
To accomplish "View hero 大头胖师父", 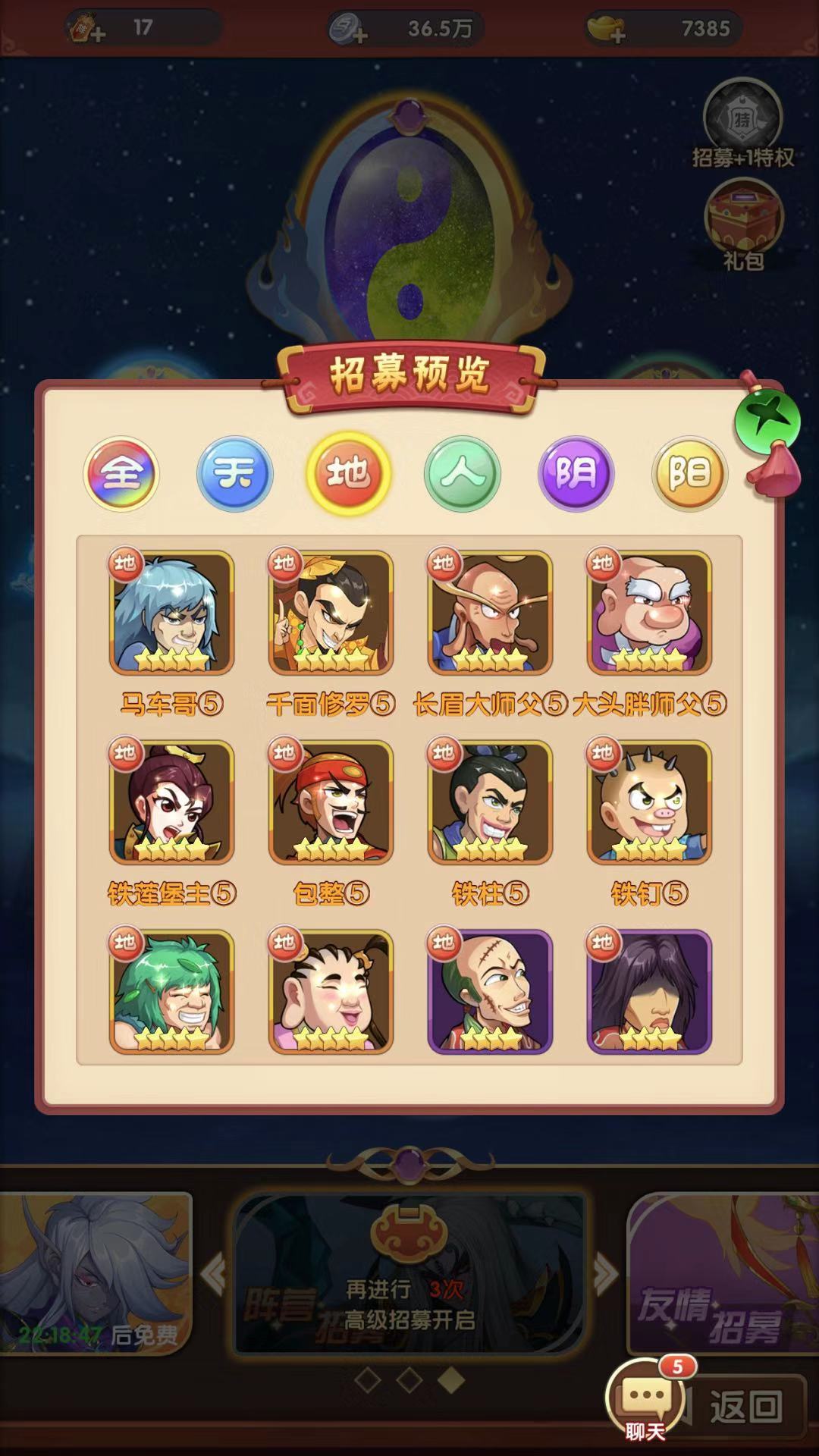I will 649,613.
